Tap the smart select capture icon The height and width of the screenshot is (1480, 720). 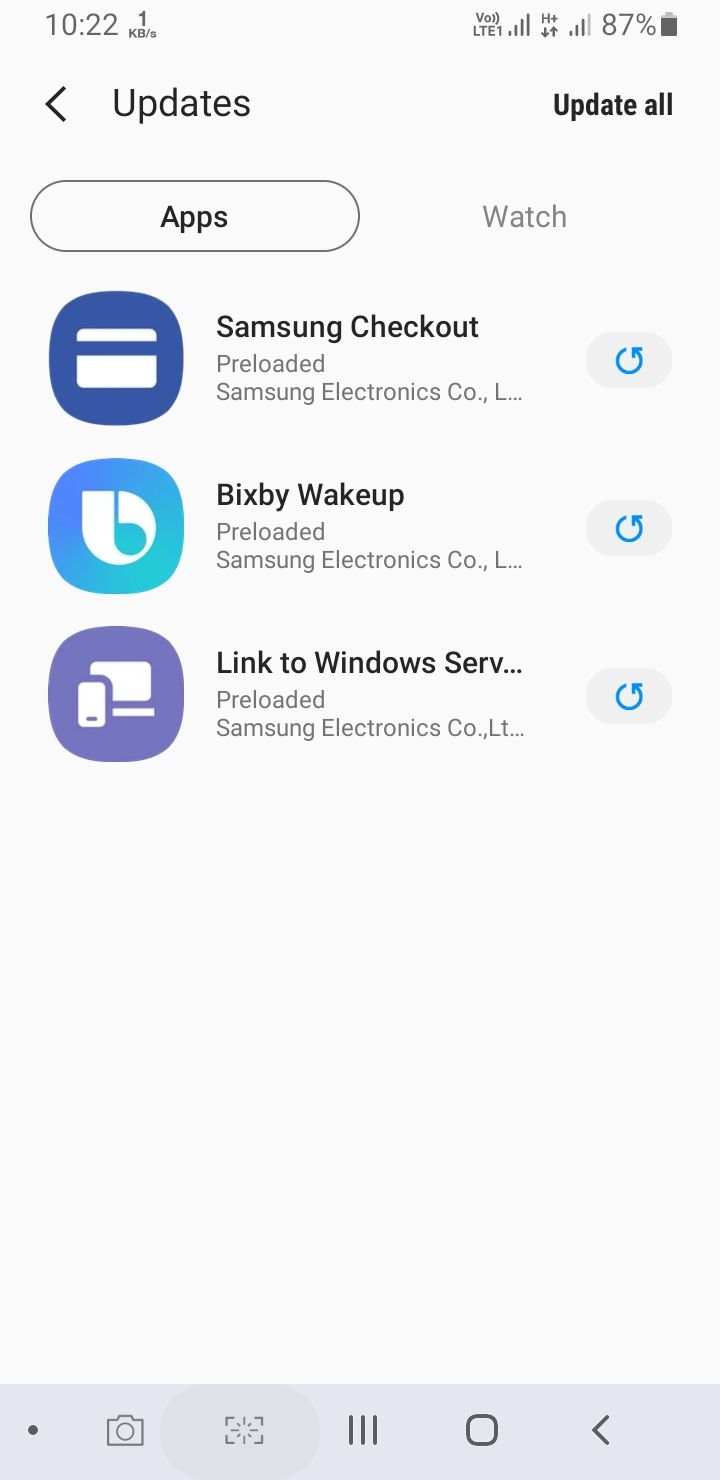click(243, 1431)
